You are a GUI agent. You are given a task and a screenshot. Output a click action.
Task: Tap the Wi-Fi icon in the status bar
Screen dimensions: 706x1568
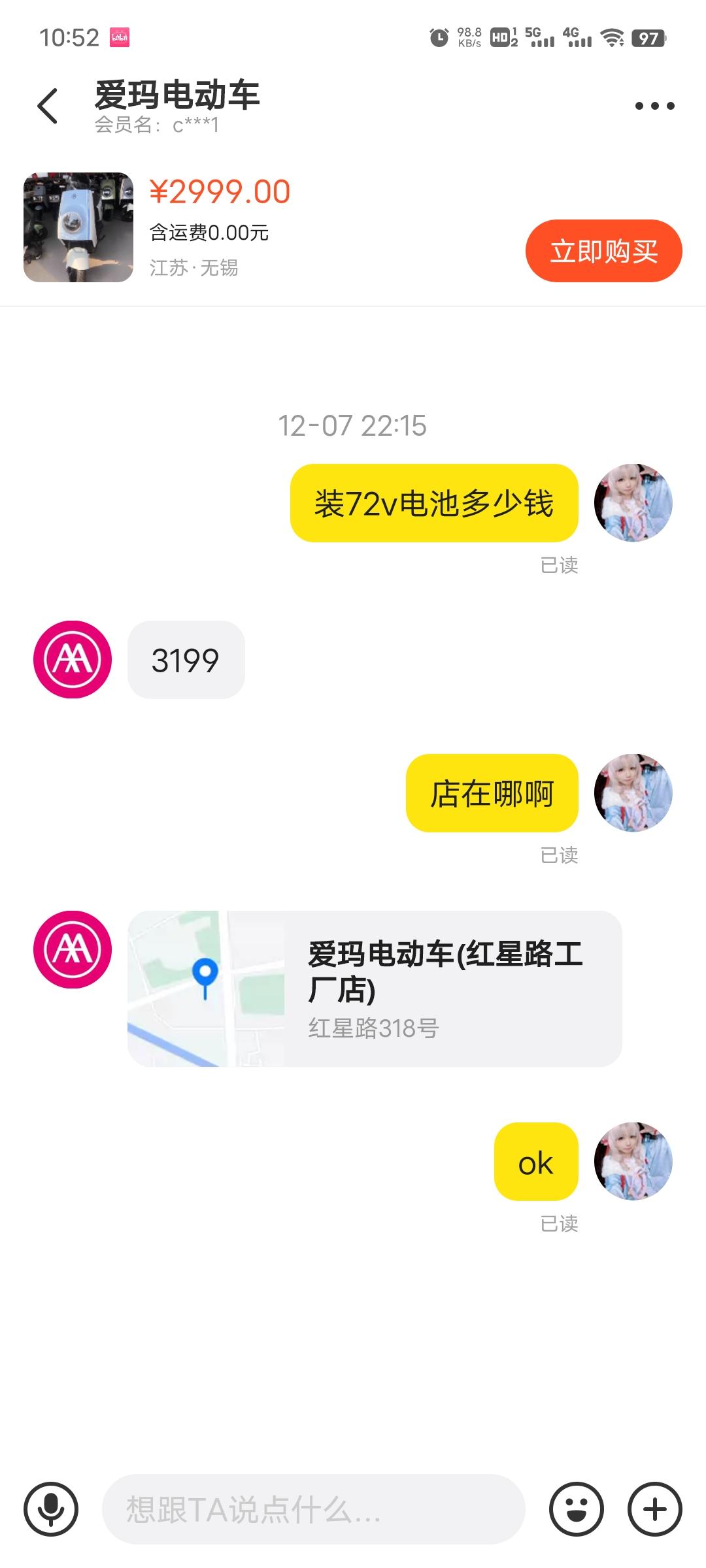[x=612, y=39]
